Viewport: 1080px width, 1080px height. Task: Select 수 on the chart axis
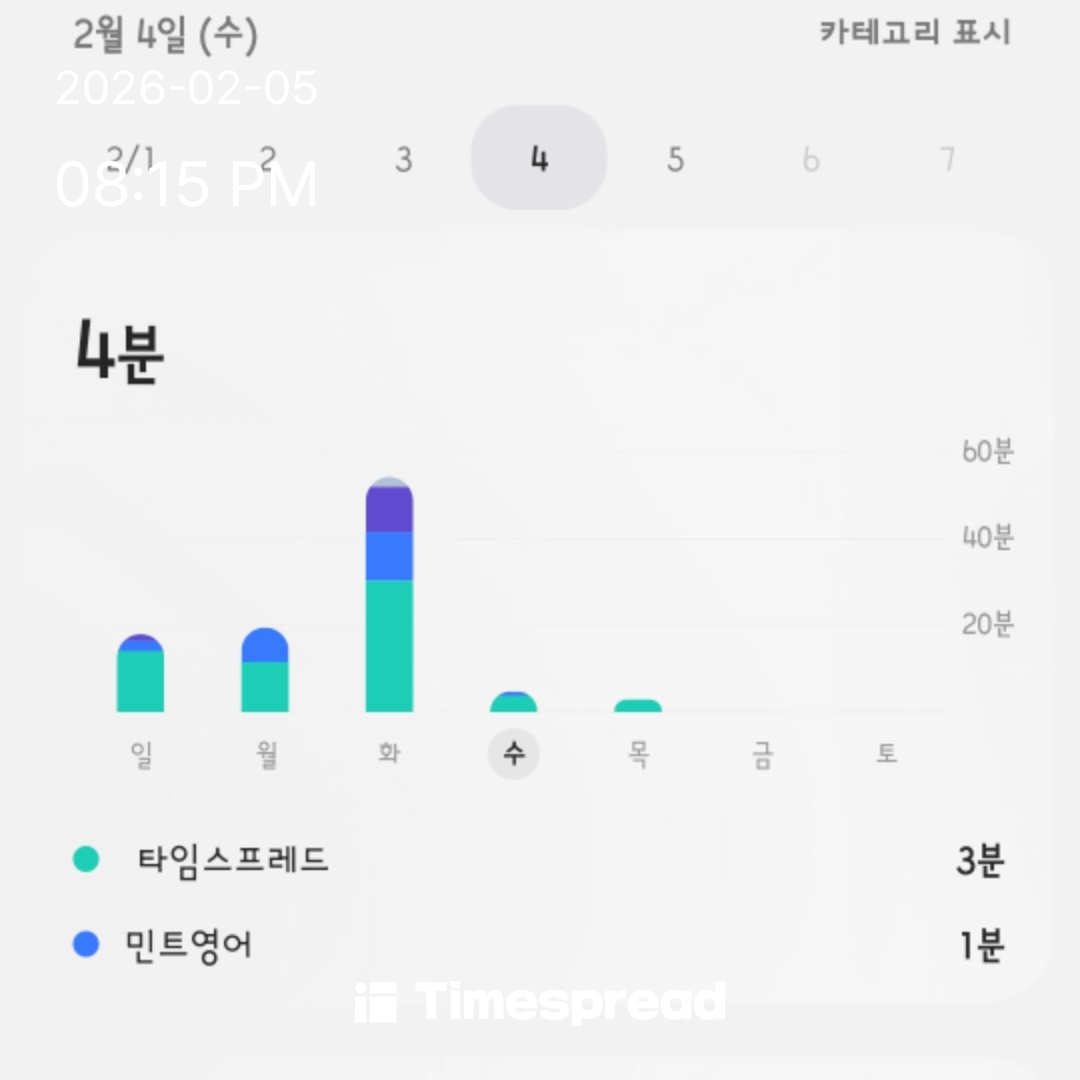[513, 753]
